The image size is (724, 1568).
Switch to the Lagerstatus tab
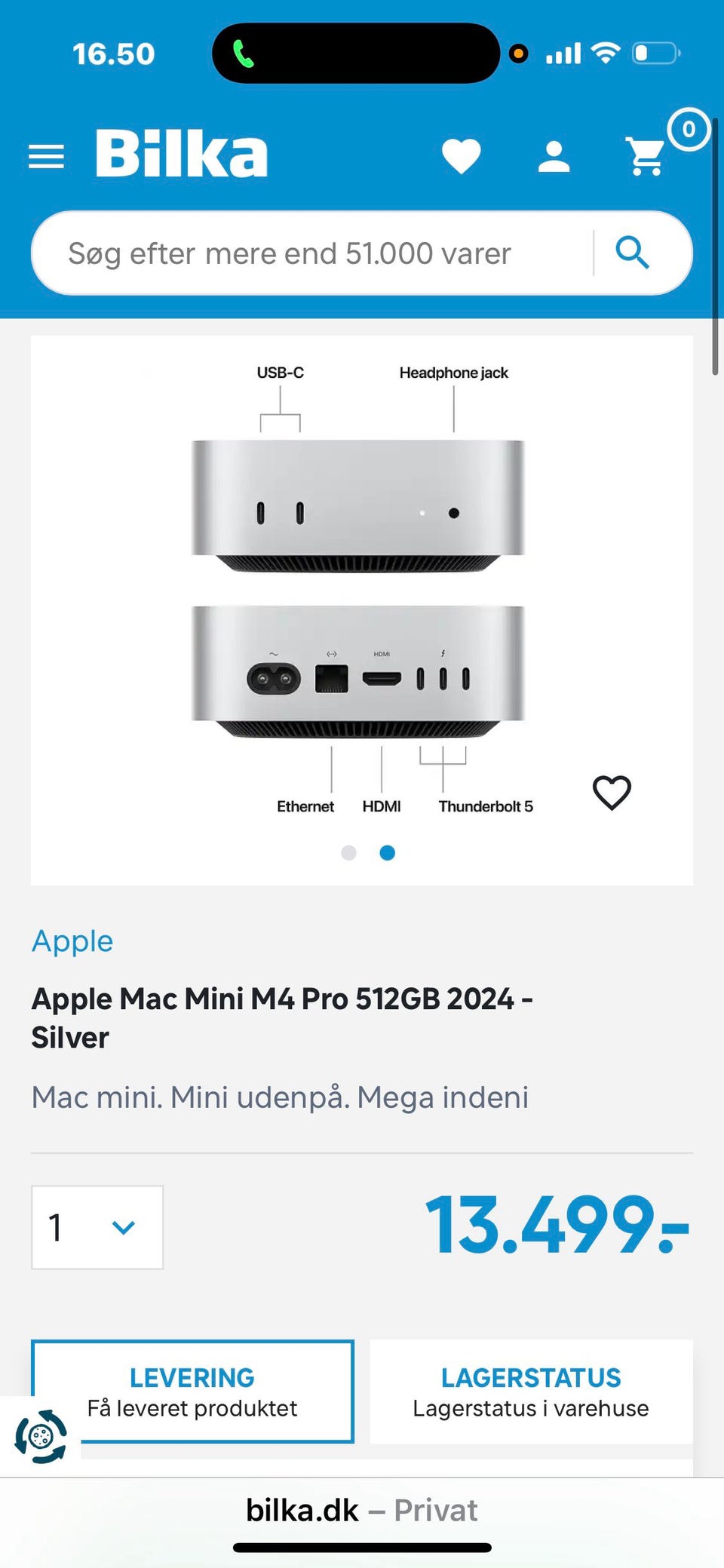coord(531,1392)
